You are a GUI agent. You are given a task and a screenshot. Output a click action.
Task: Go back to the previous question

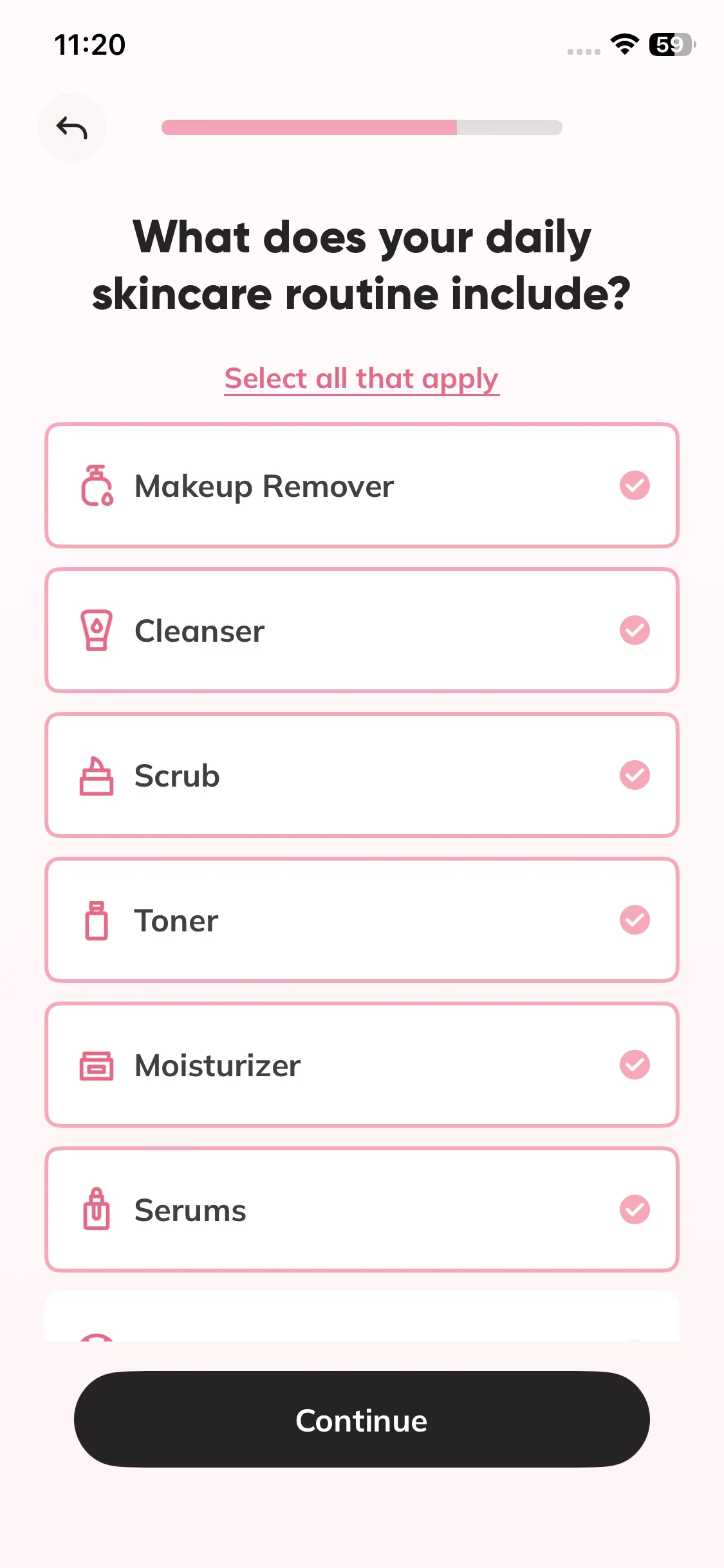click(71, 127)
